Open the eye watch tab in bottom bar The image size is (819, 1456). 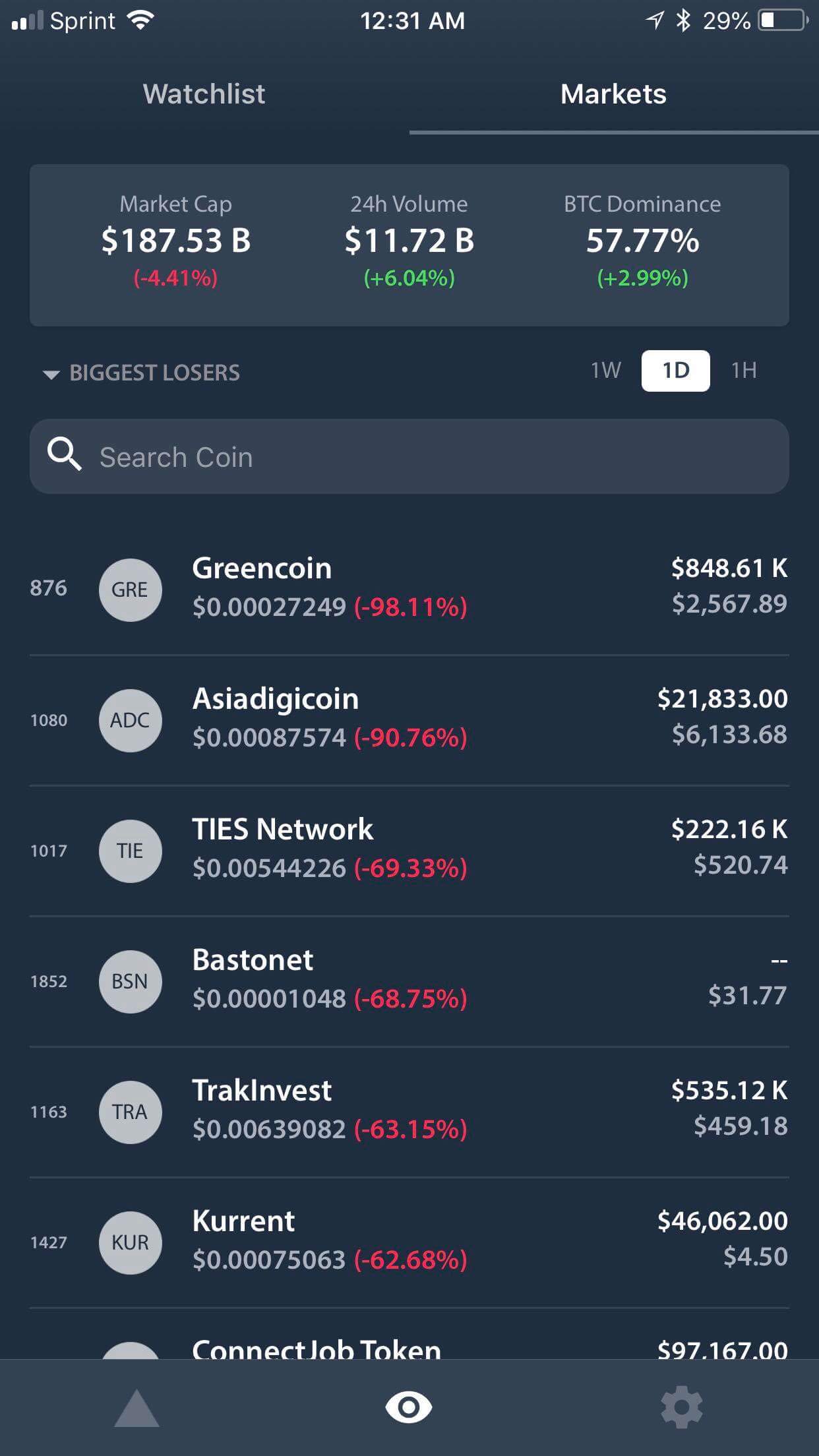[409, 1409]
